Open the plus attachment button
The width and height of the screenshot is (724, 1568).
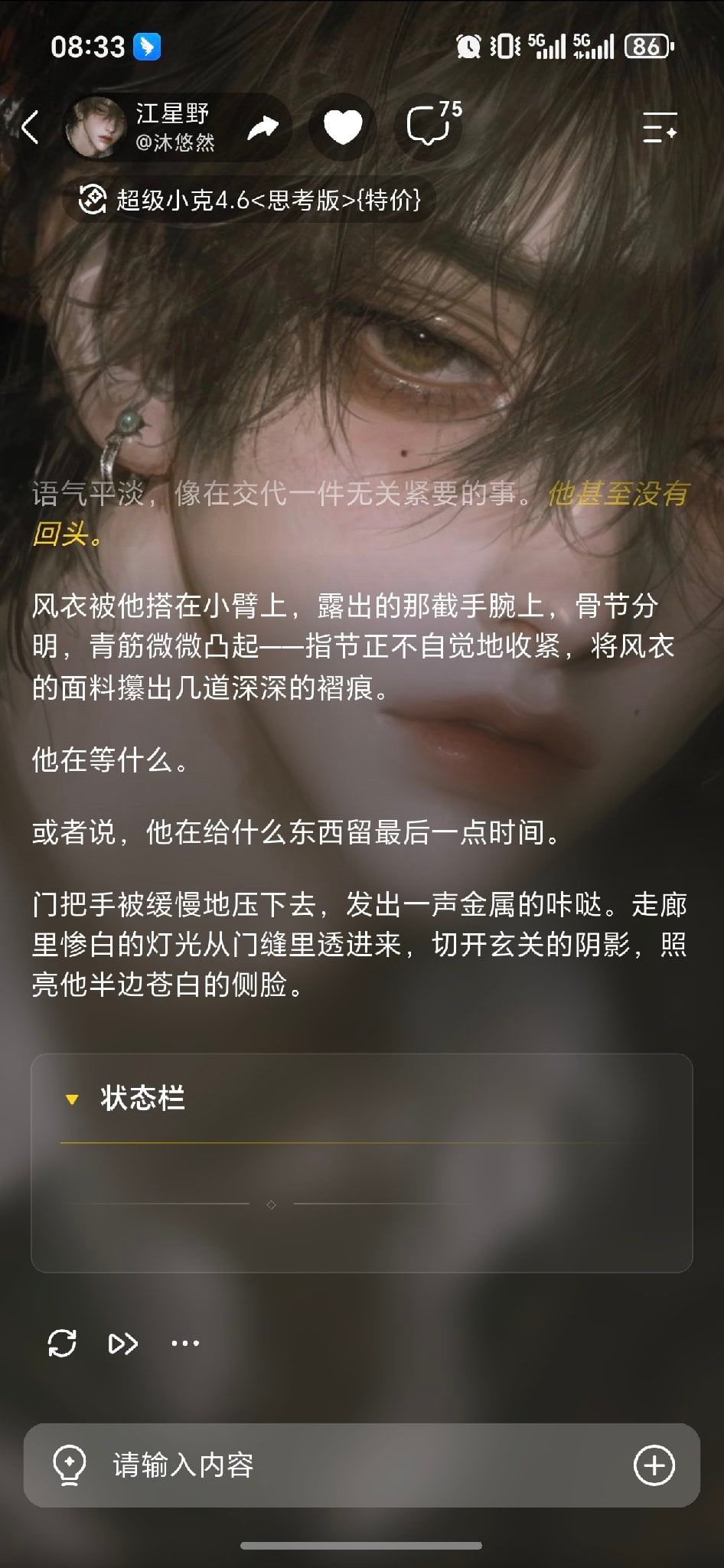pos(654,1465)
